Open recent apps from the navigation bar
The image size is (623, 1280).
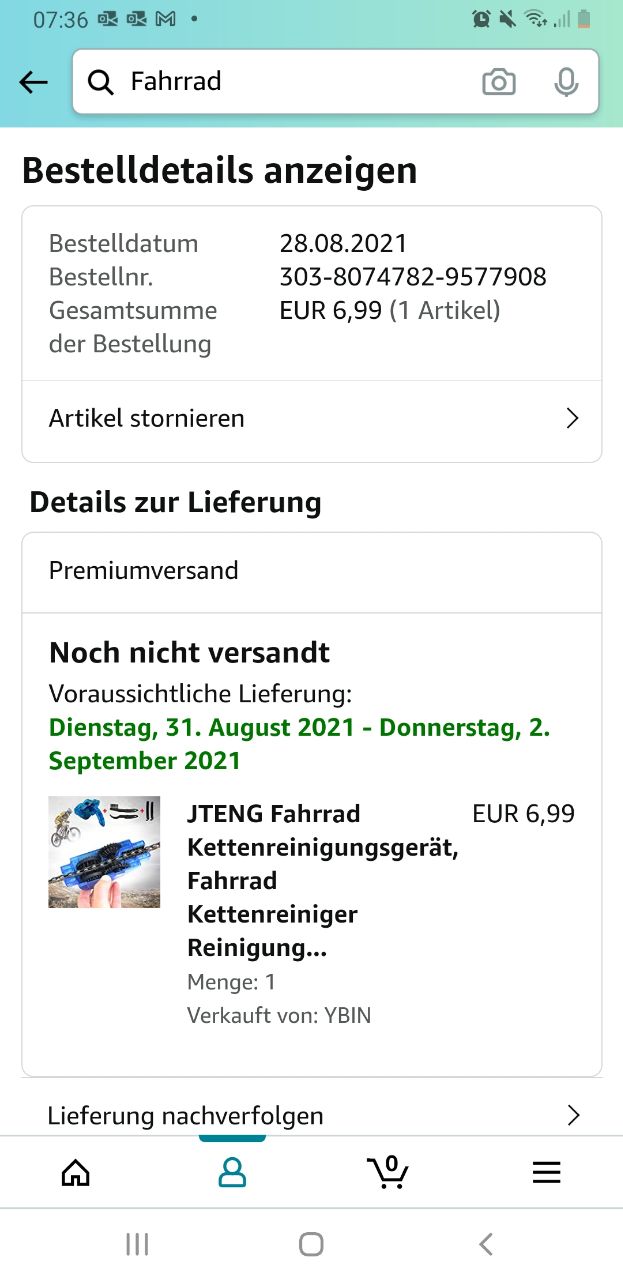pos(137,1244)
